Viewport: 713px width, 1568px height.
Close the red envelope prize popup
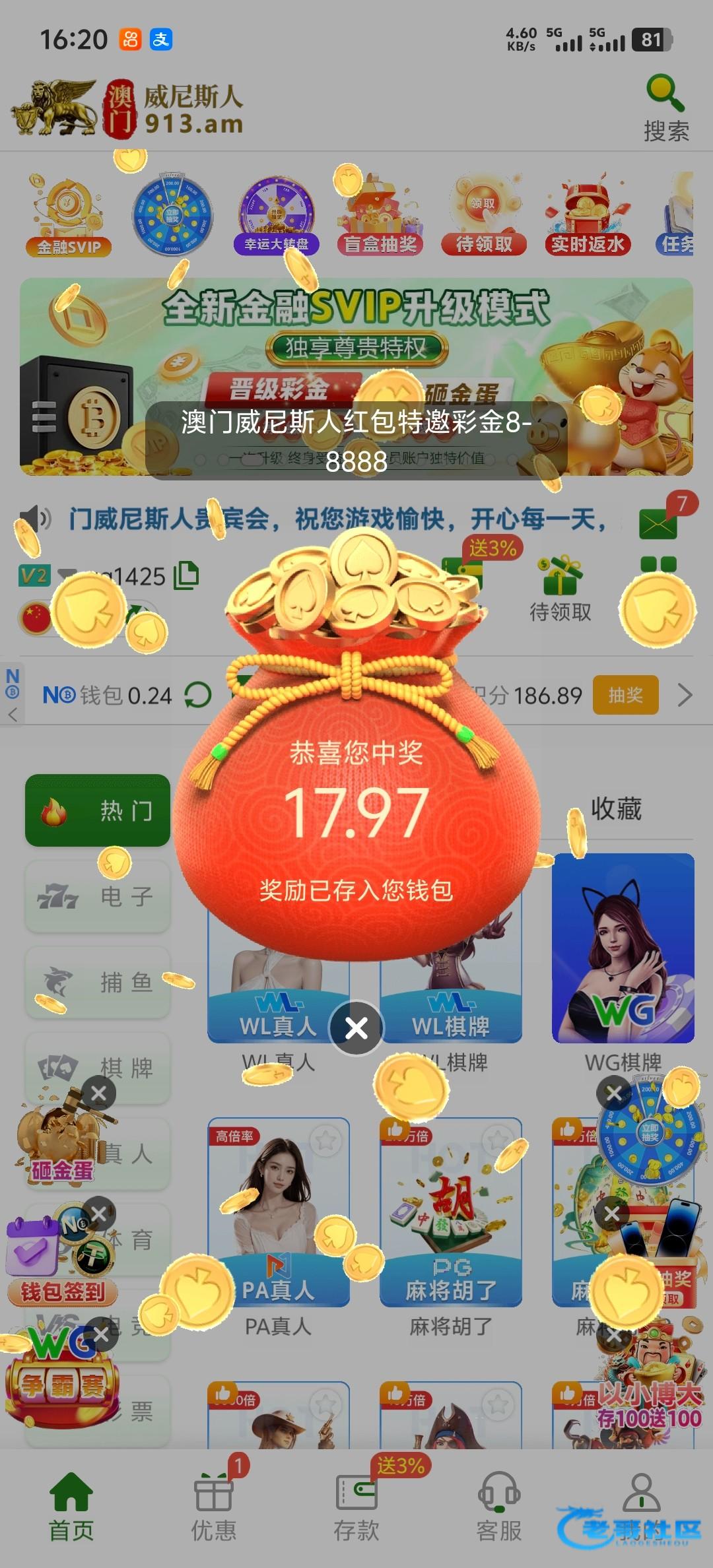click(356, 1028)
